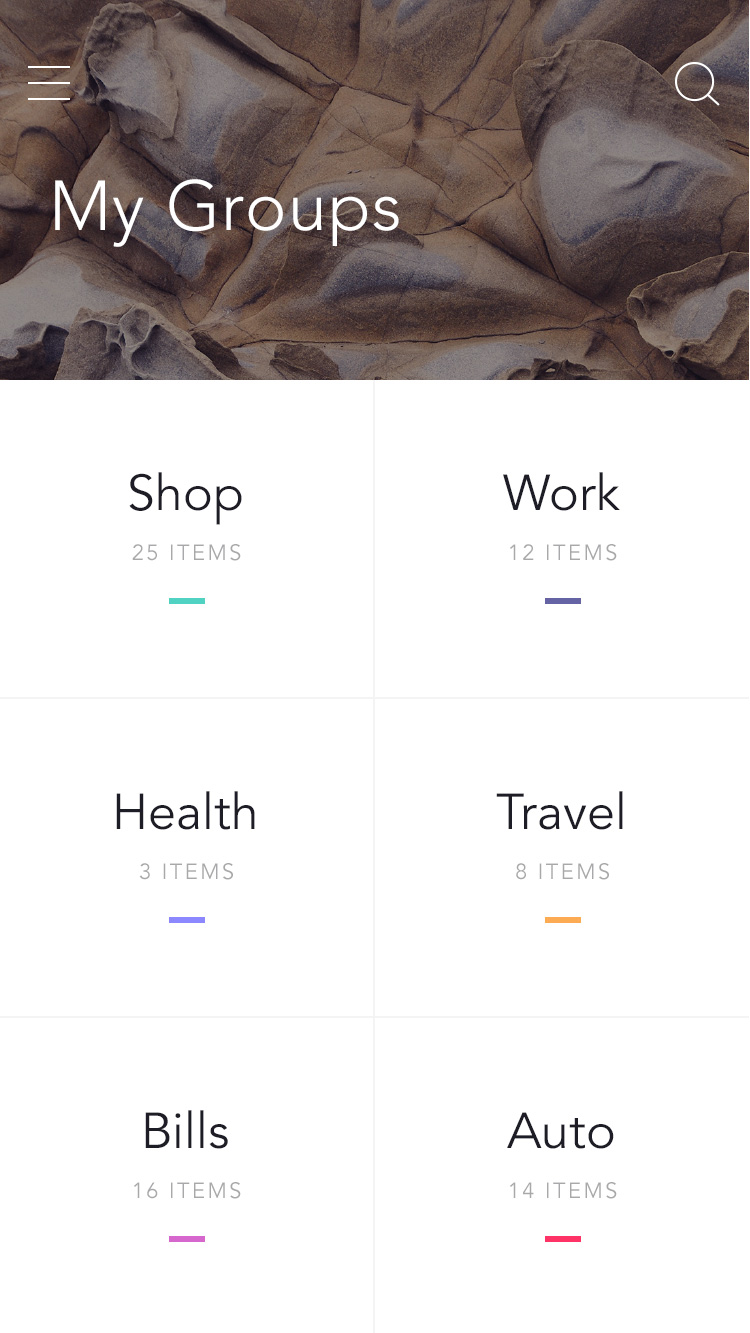Open the Shop group
Image resolution: width=750 pixels, height=1333 pixels.
click(x=186, y=538)
